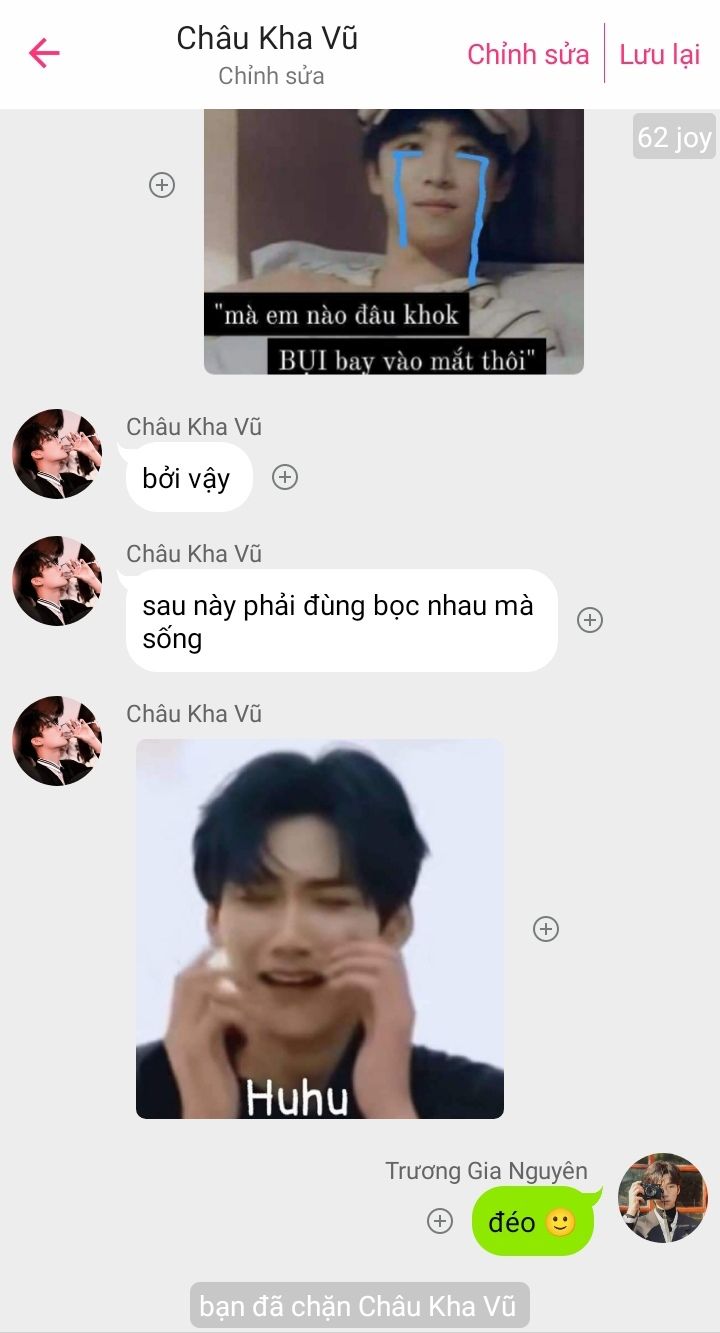Screen dimensions: 720x1333
Task: Tap the plus icon next to 'đéo' message
Action: [440, 1221]
